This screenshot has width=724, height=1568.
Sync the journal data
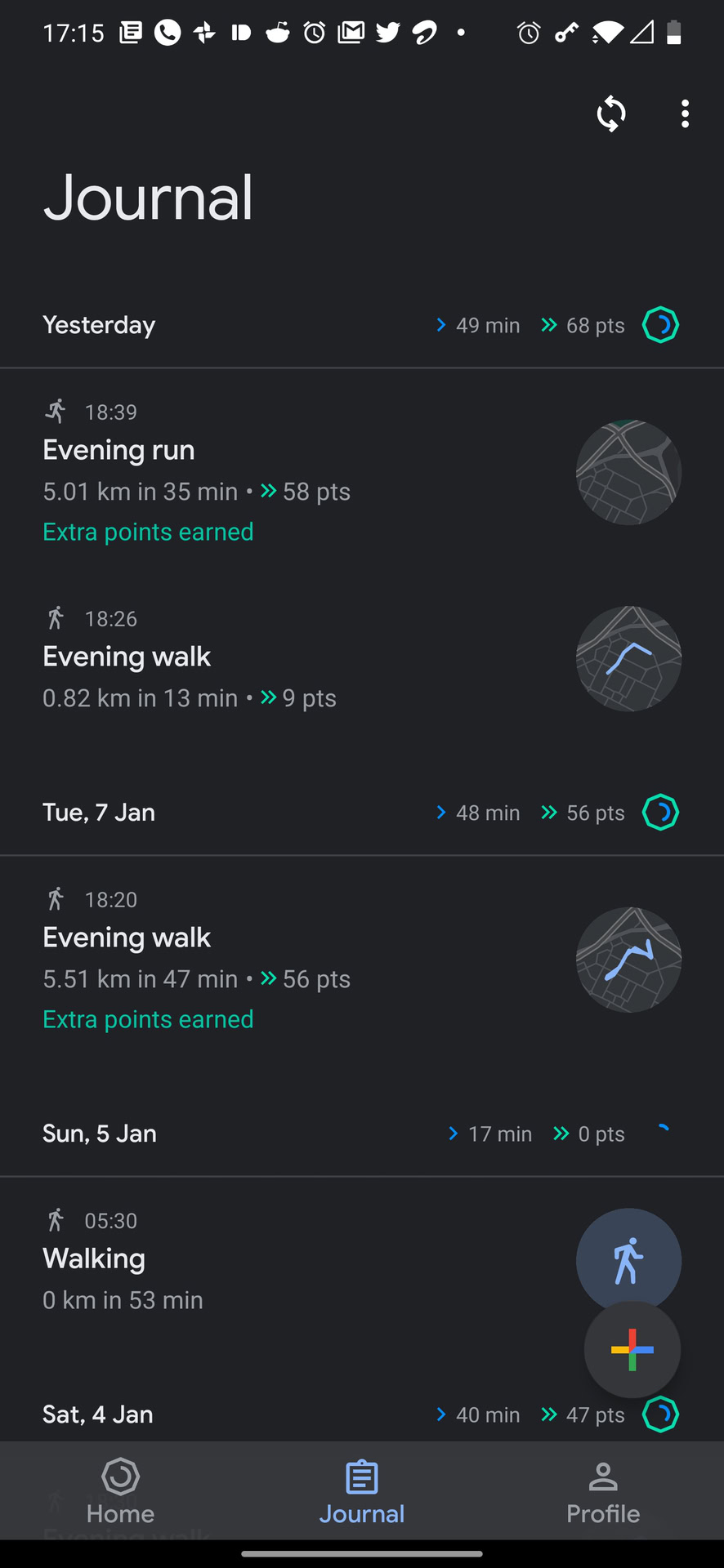pos(611,114)
